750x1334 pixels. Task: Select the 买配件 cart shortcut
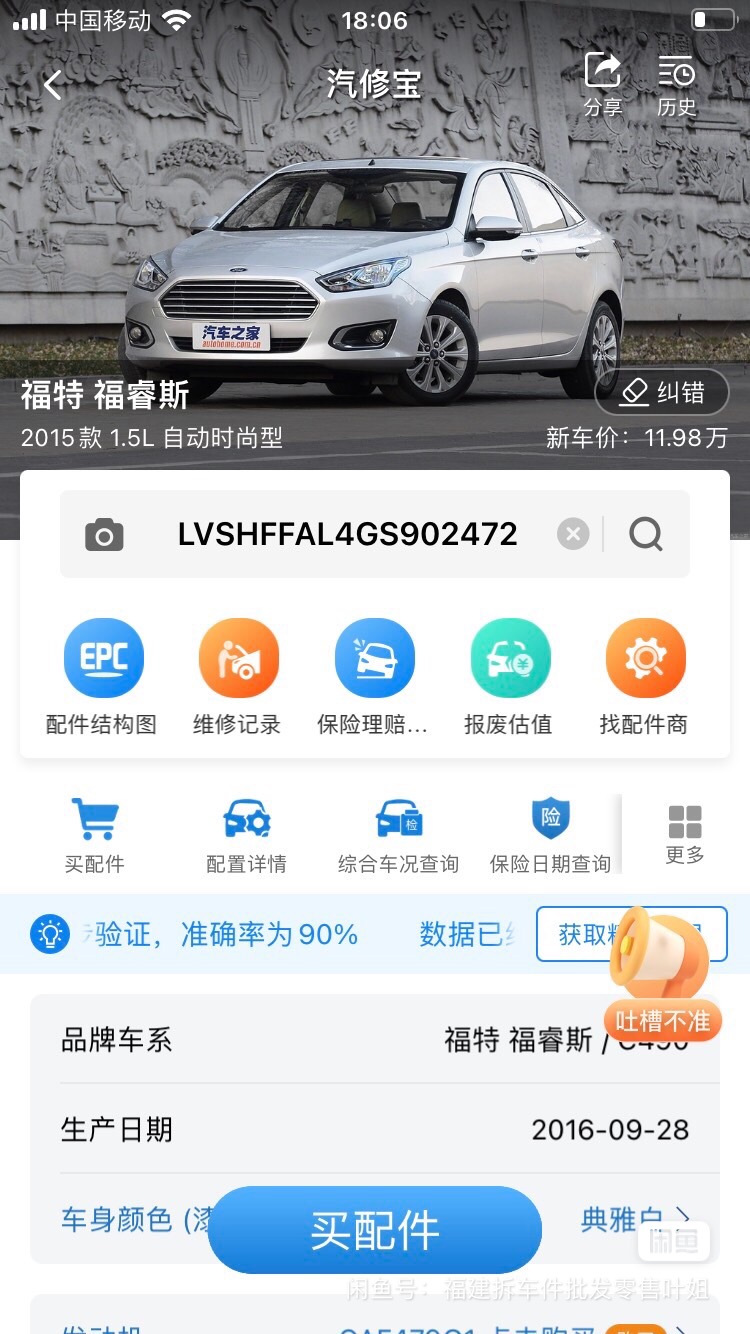pos(95,835)
